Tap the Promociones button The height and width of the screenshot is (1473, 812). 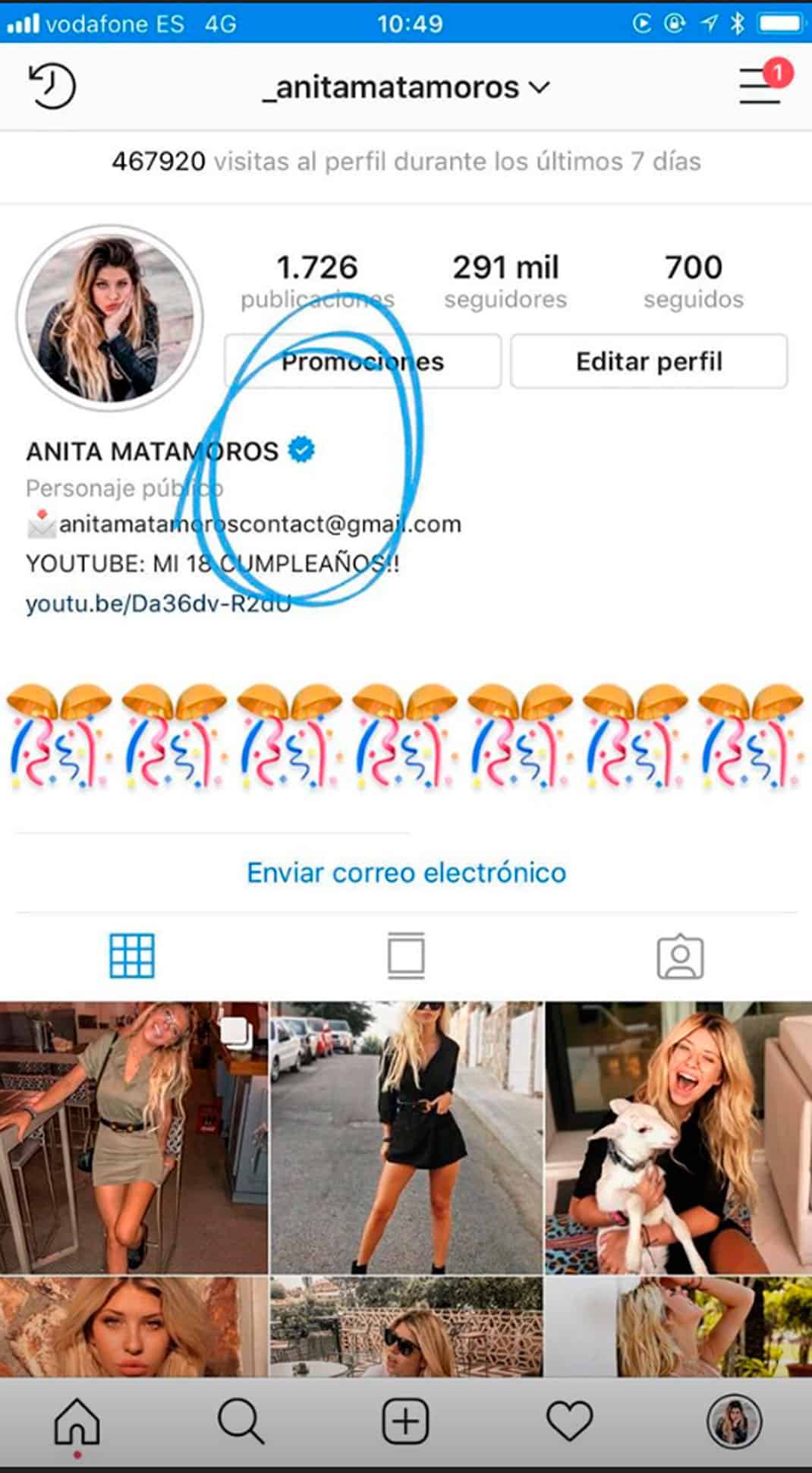pos(363,361)
